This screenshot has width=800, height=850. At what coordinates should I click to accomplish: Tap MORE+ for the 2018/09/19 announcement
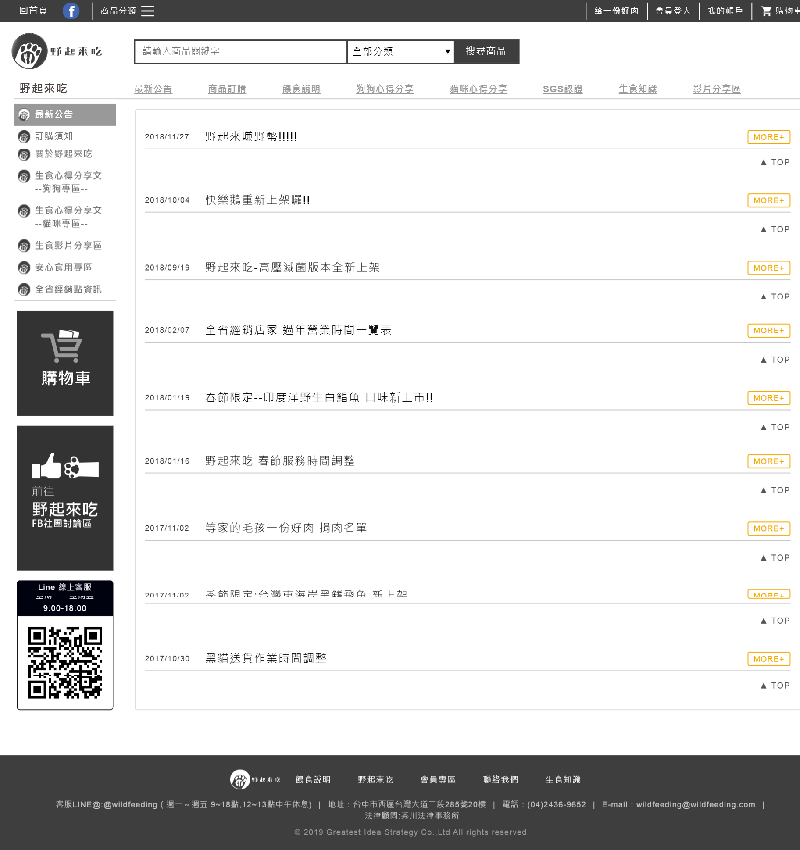[768, 268]
